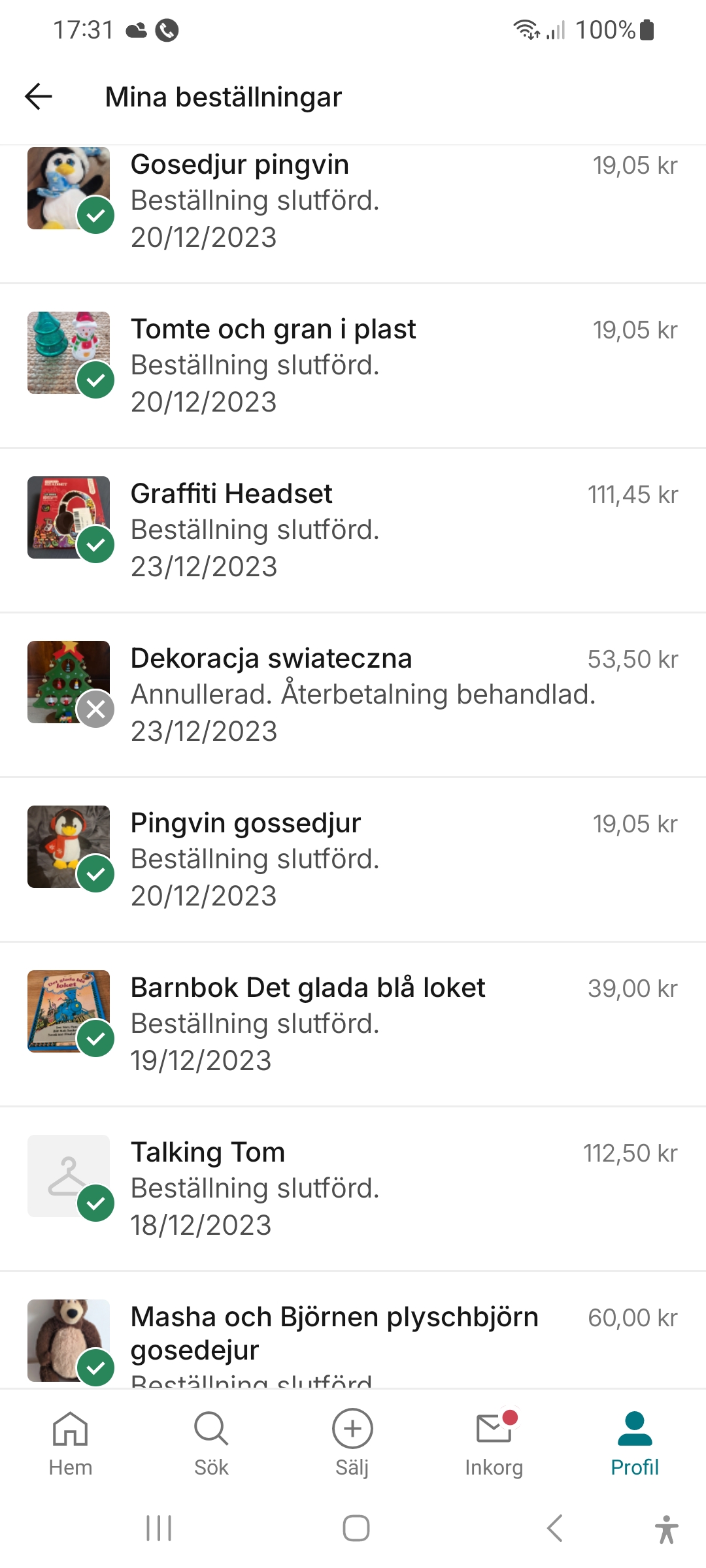Show the cancelled Dekoracja swiateczna order
706x1568 pixels.
pyautogui.click(x=353, y=695)
